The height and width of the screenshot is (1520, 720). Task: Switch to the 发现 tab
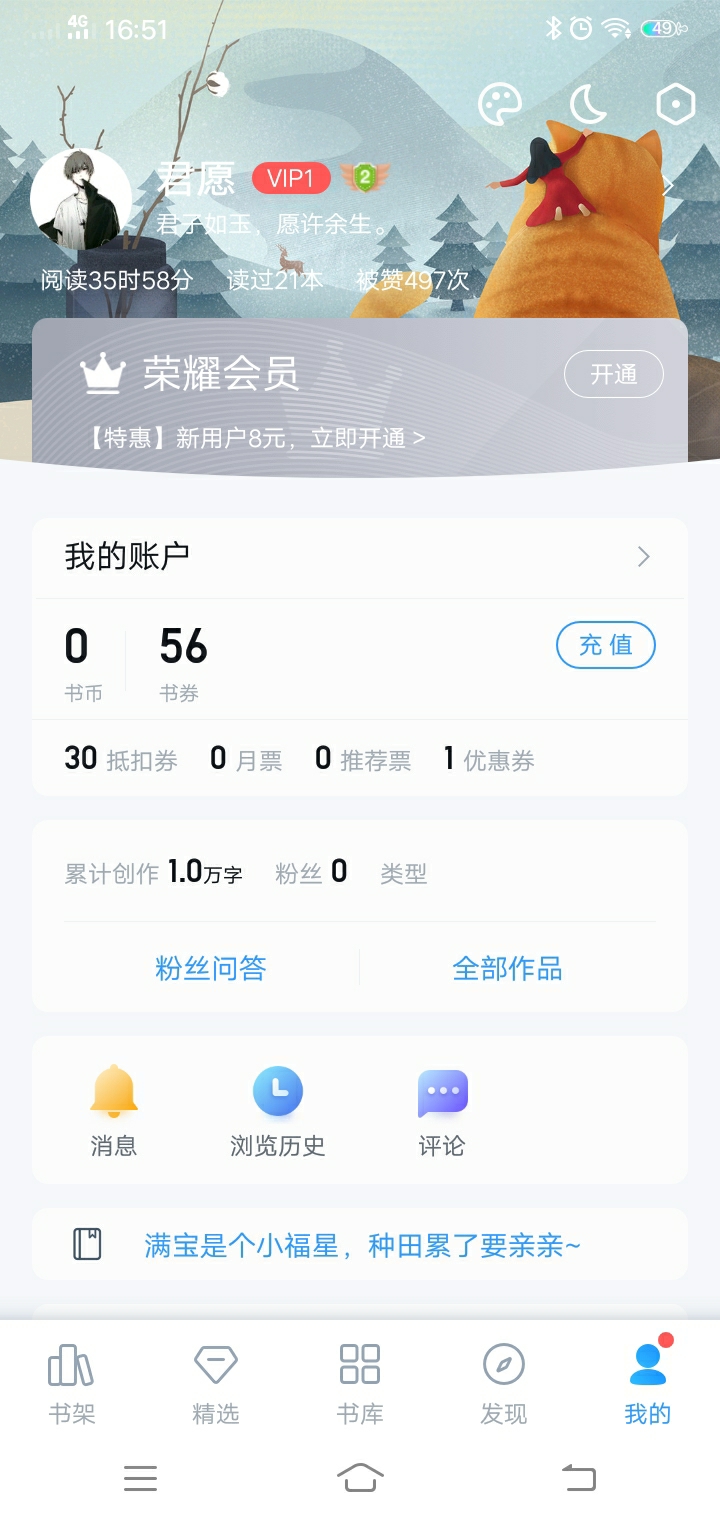[x=504, y=1384]
